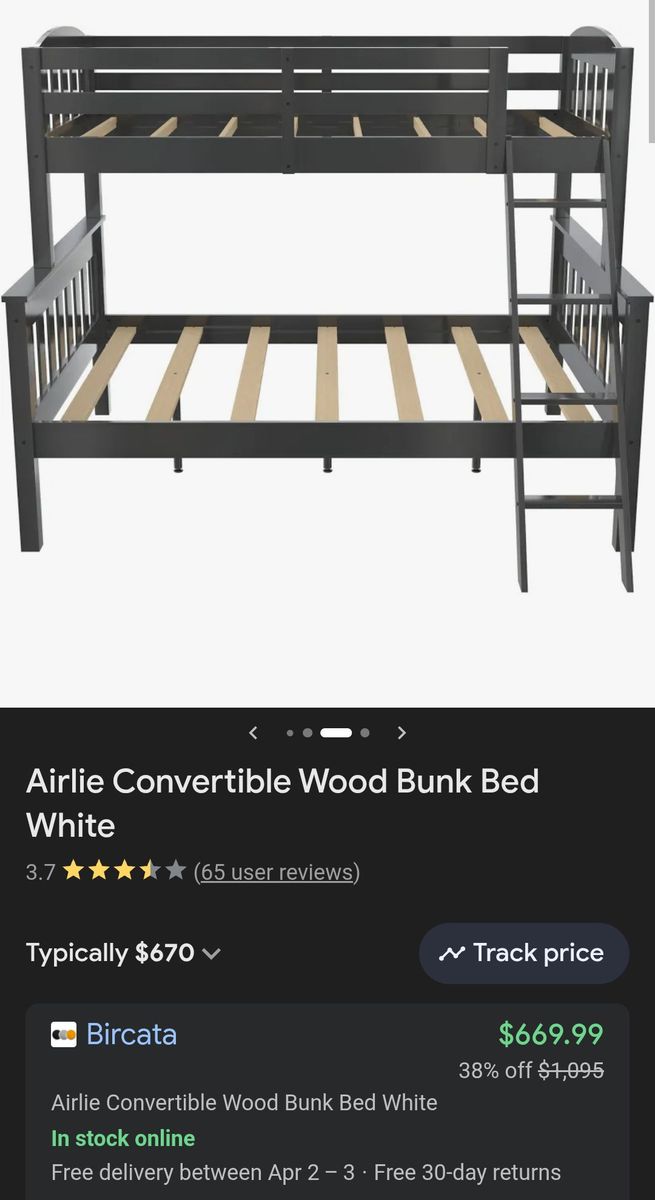The image size is (655, 1200).
Task: Open the 65 user reviews link
Action: pos(277,872)
